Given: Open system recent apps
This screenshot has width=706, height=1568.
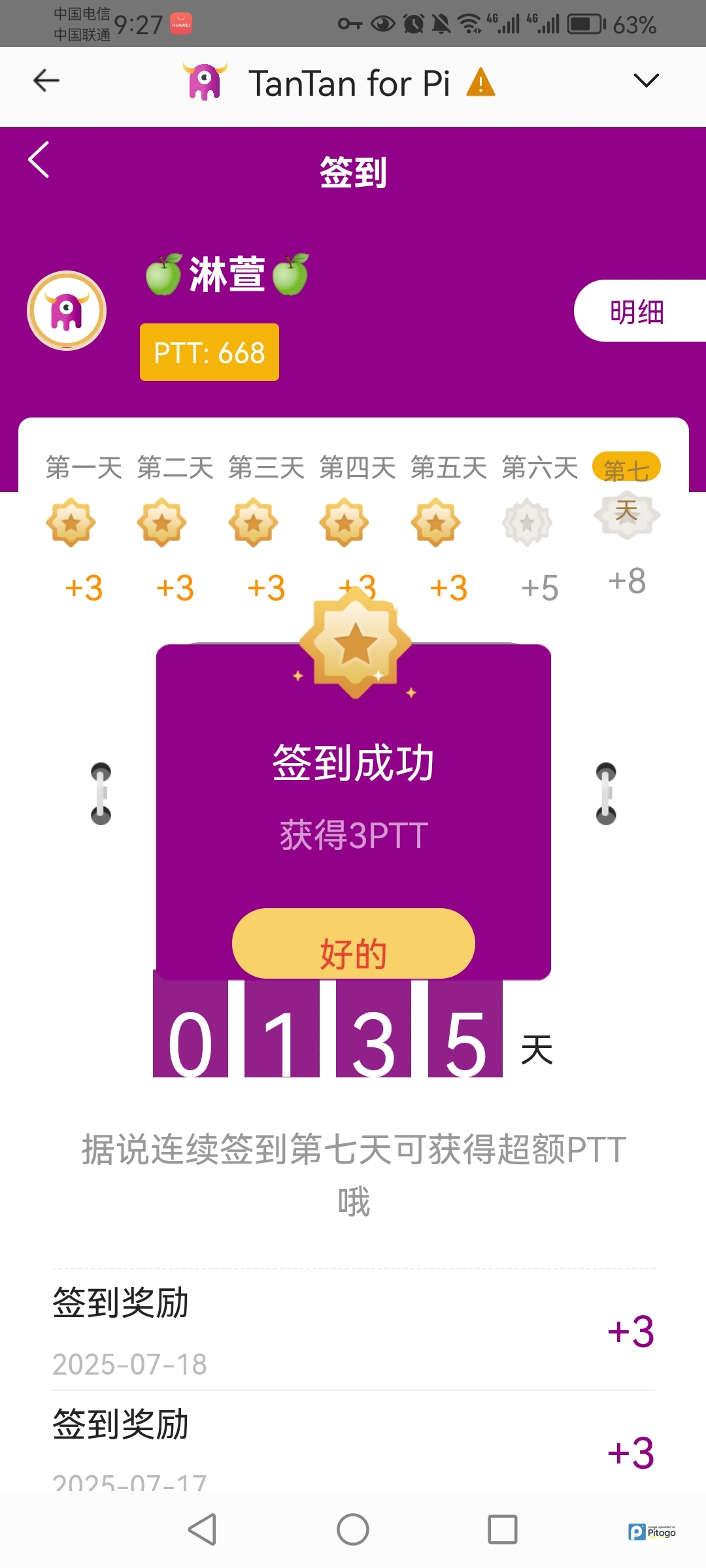Looking at the screenshot, I should tap(502, 1529).
